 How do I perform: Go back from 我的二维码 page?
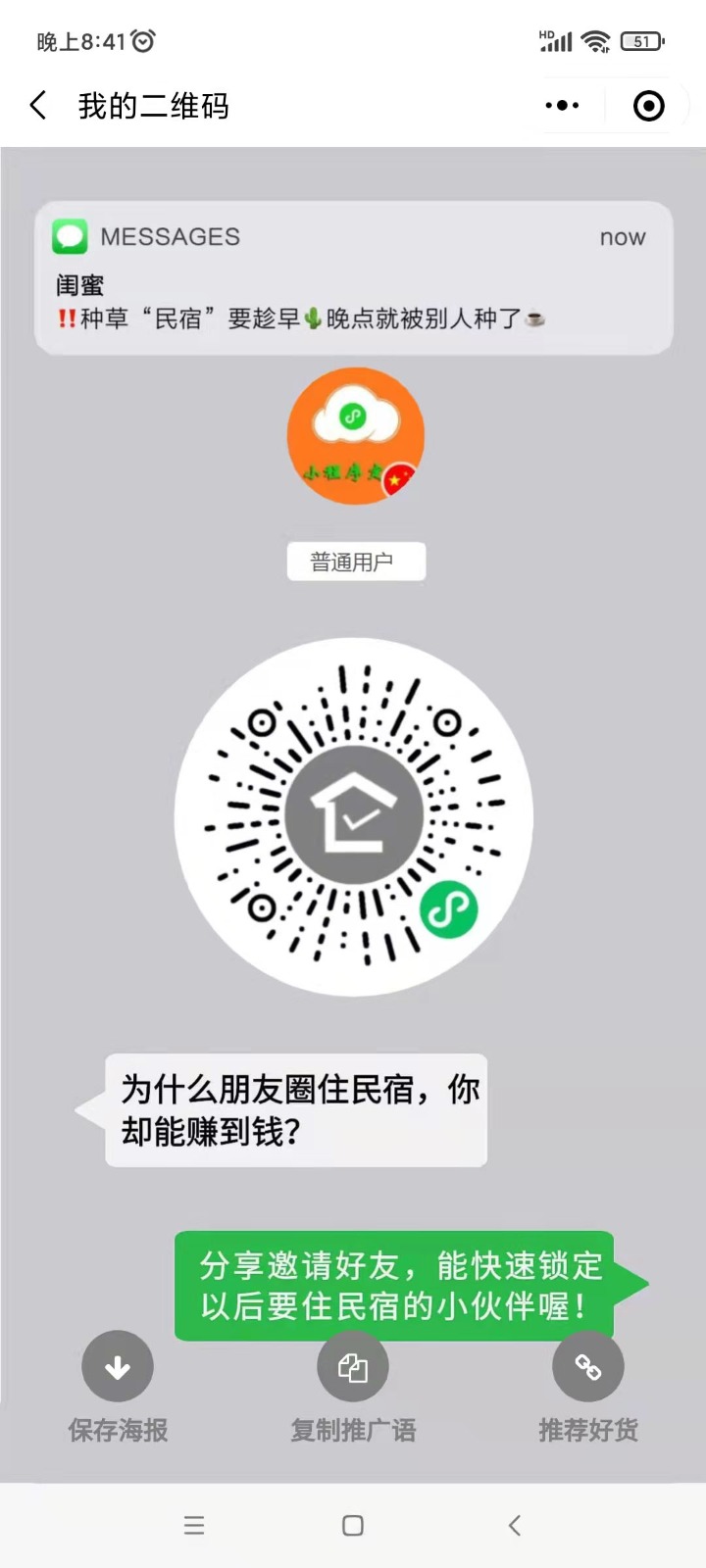[x=38, y=106]
